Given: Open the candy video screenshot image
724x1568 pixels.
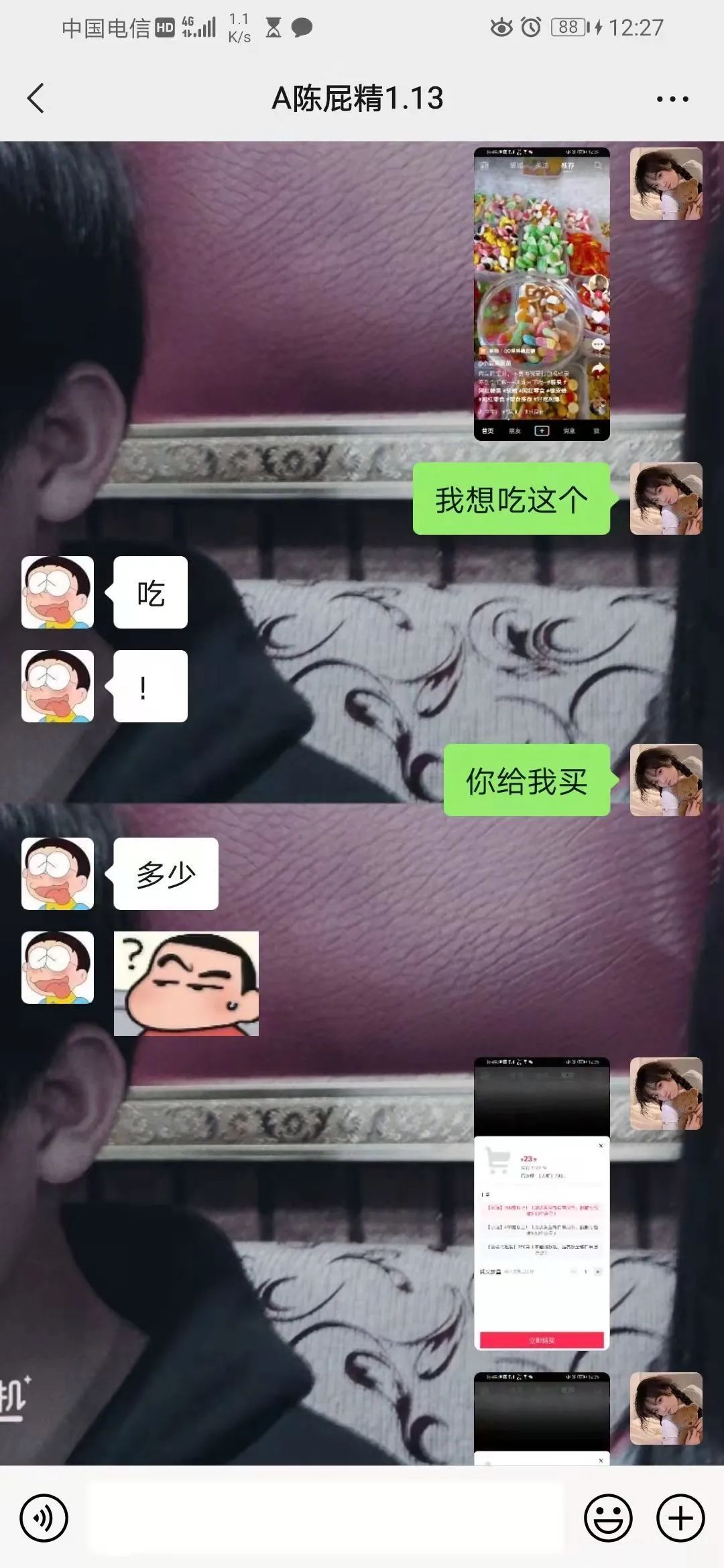Looking at the screenshot, I should click(x=542, y=293).
